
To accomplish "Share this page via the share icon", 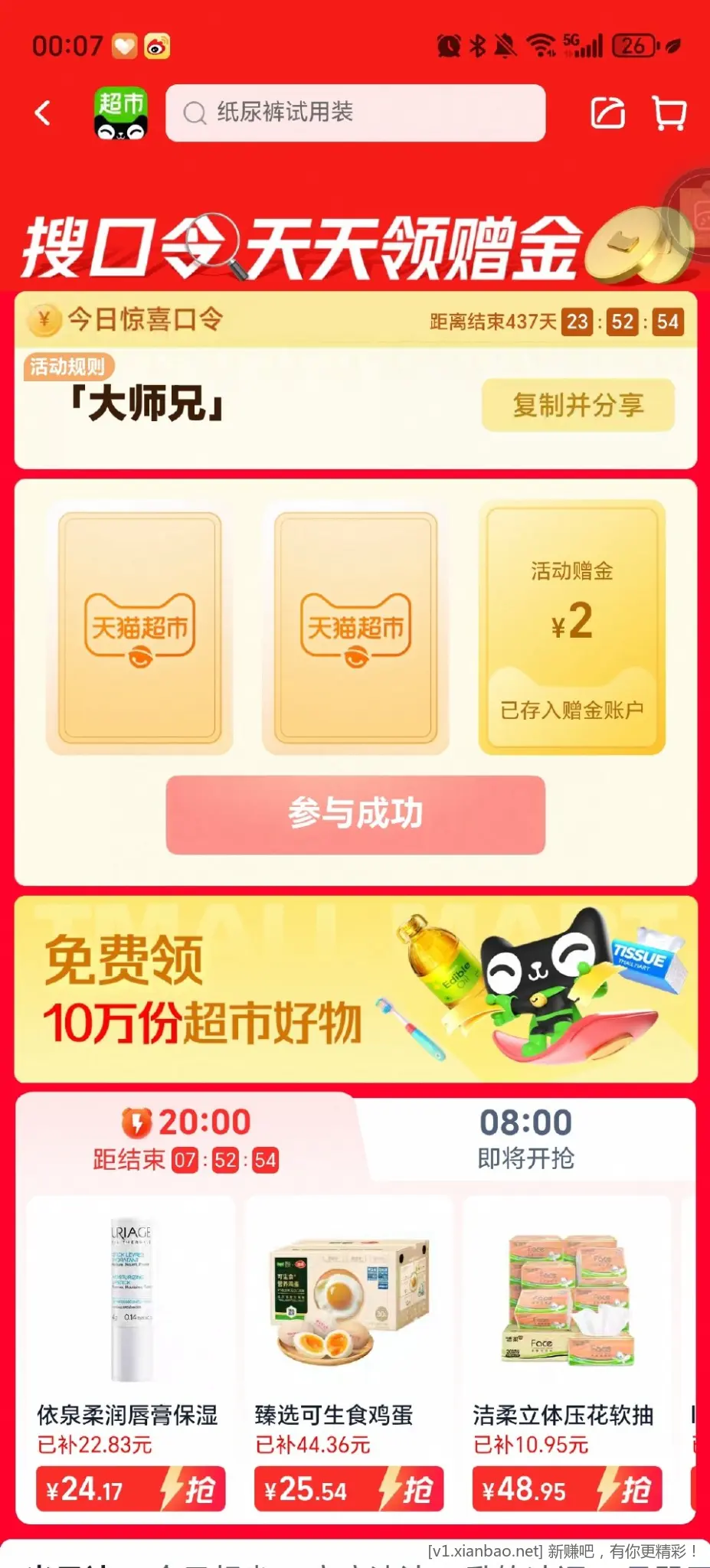I will click(x=608, y=113).
